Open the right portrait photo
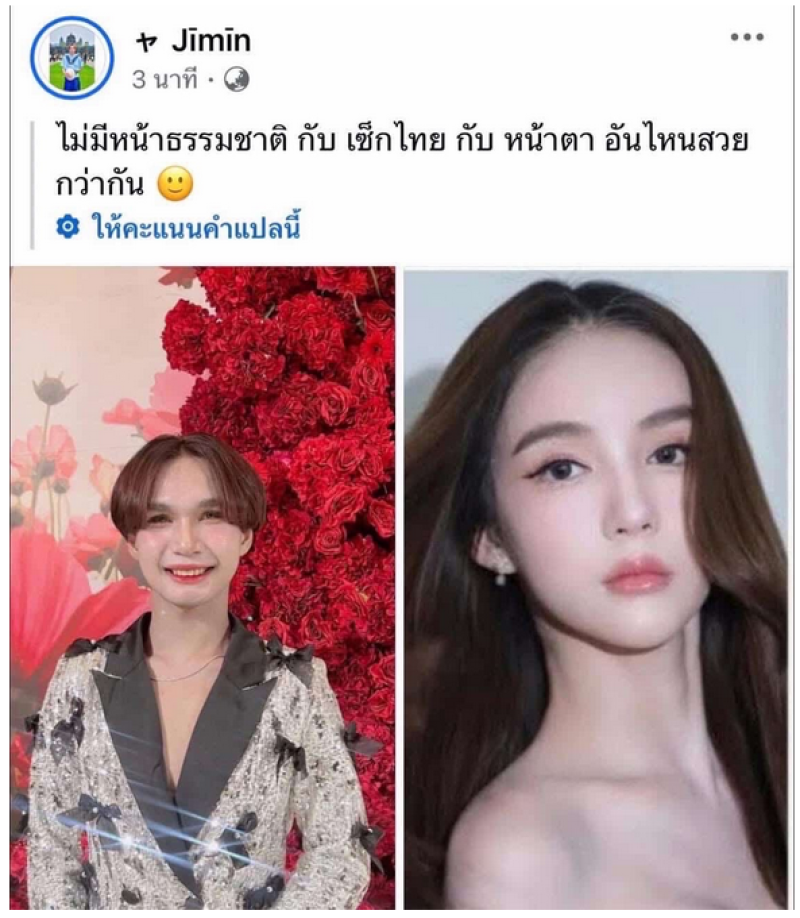Viewport: 800px width, 918px height. (596, 588)
